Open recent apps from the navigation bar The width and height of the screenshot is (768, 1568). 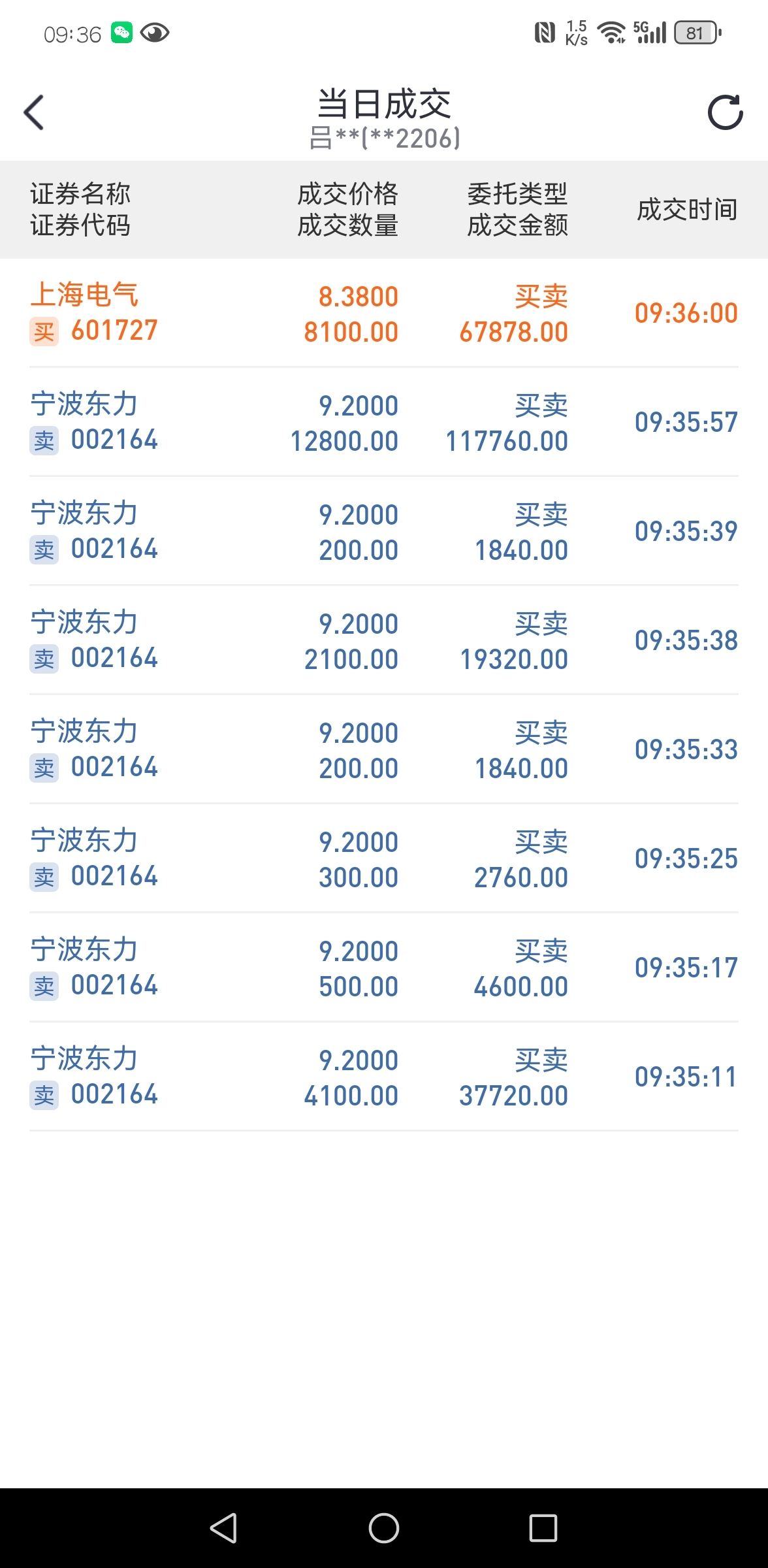(543, 1528)
